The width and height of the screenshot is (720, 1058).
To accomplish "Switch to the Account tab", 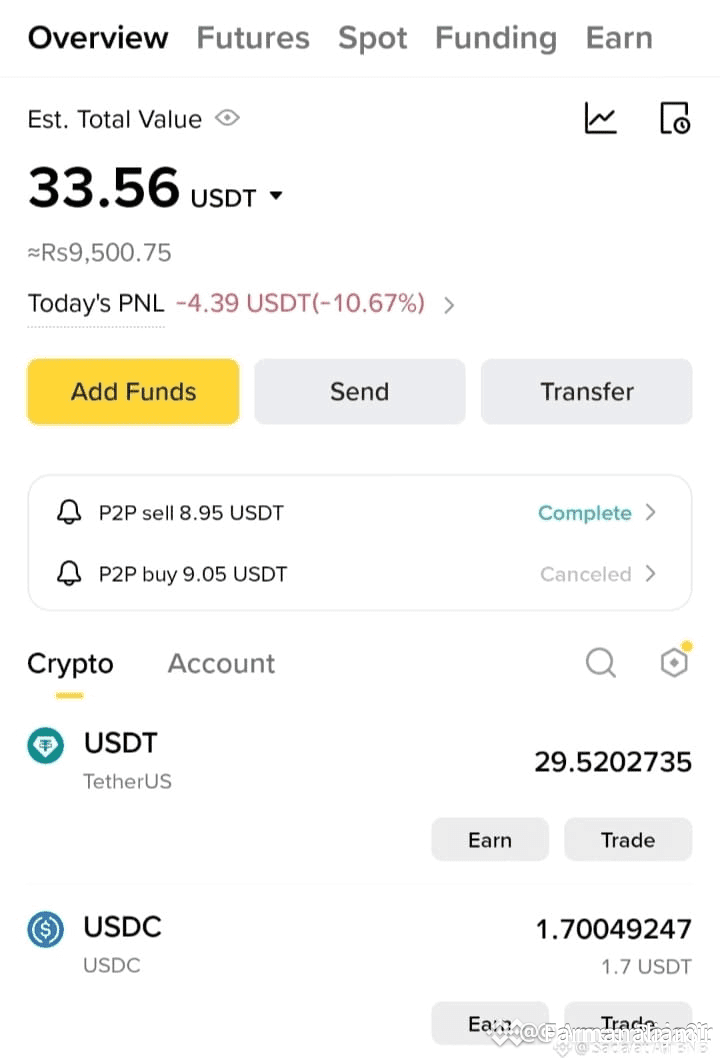I will (x=221, y=663).
